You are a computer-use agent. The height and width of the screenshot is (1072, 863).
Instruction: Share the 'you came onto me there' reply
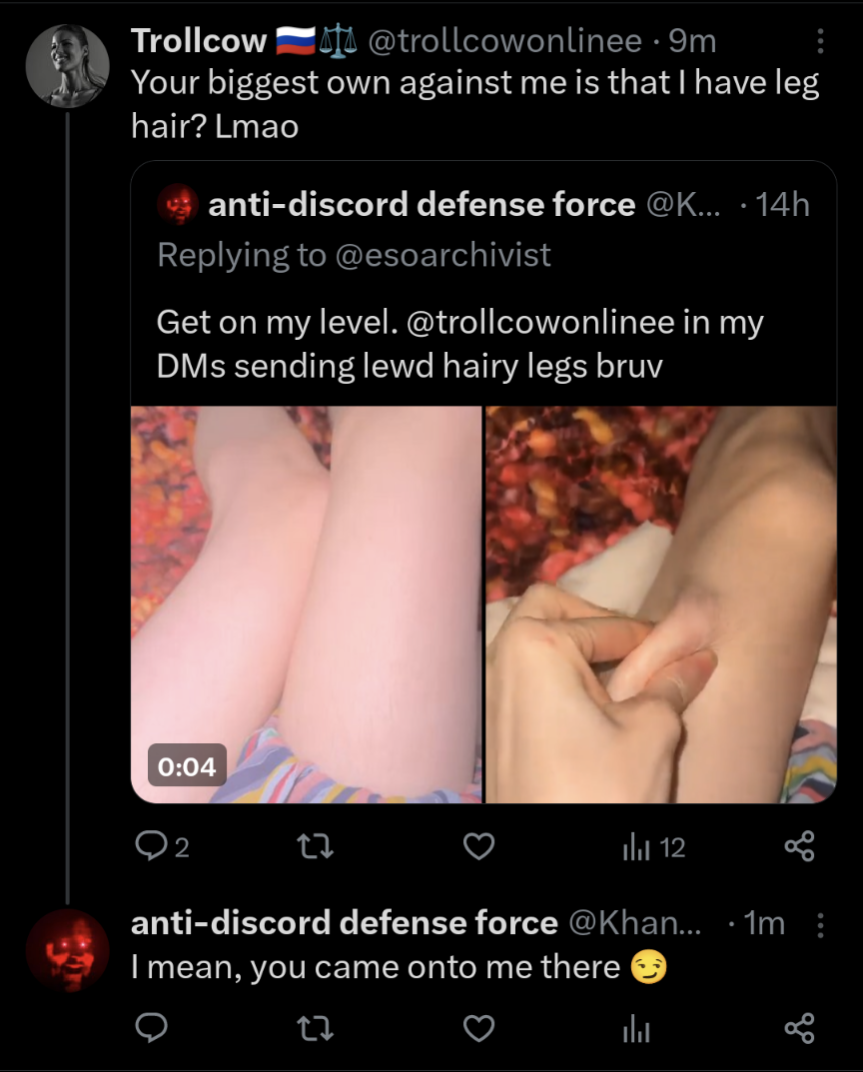click(x=800, y=1028)
